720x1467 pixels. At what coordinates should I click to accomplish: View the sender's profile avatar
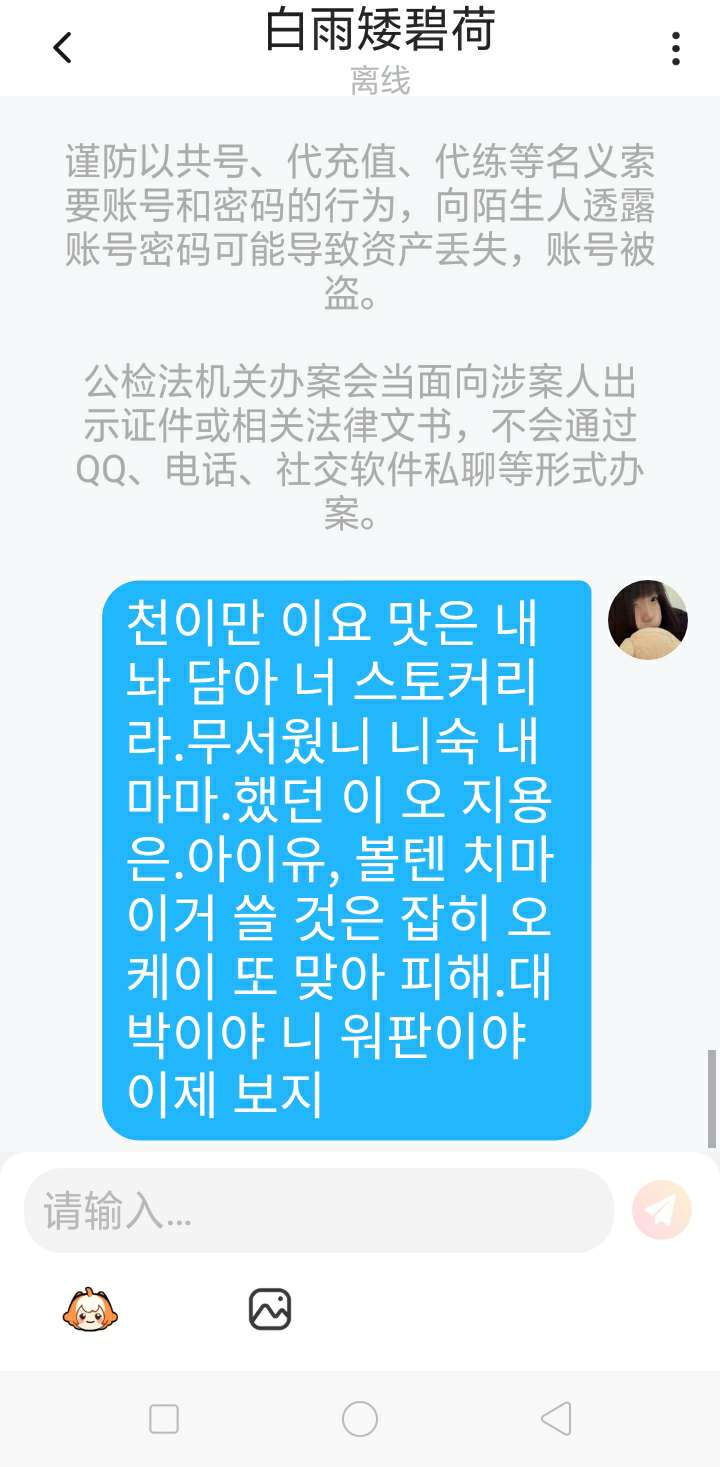click(648, 620)
